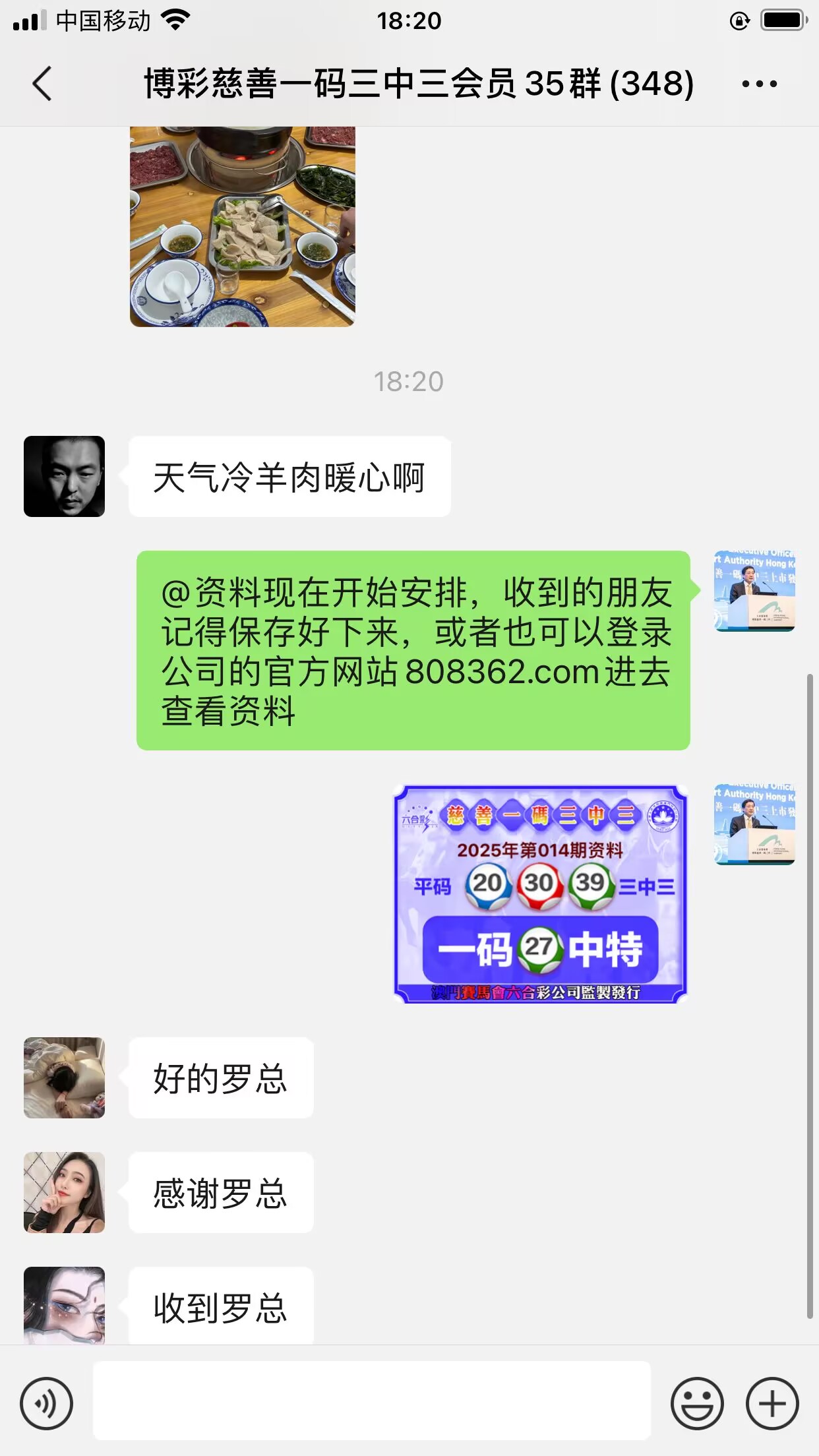Open profile of 收到罗总 sender
The height and width of the screenshot is (1456, 819).
(x=64, y=1304)
